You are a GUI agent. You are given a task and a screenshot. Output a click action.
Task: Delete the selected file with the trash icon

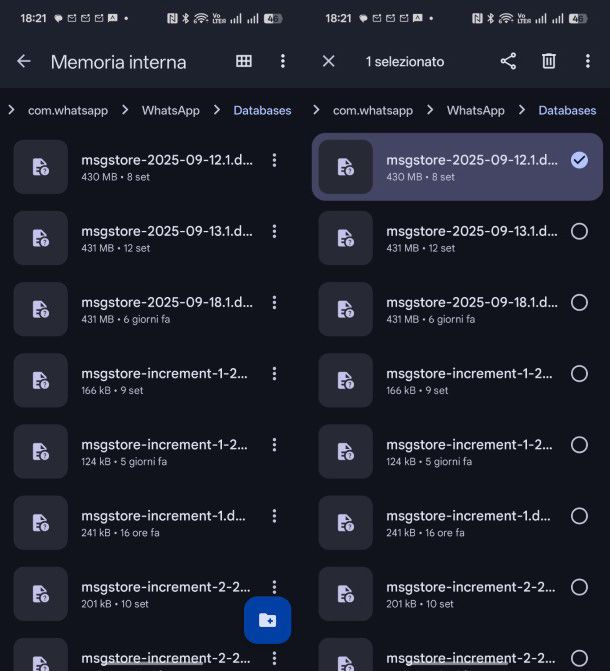(x=548, y=62)
